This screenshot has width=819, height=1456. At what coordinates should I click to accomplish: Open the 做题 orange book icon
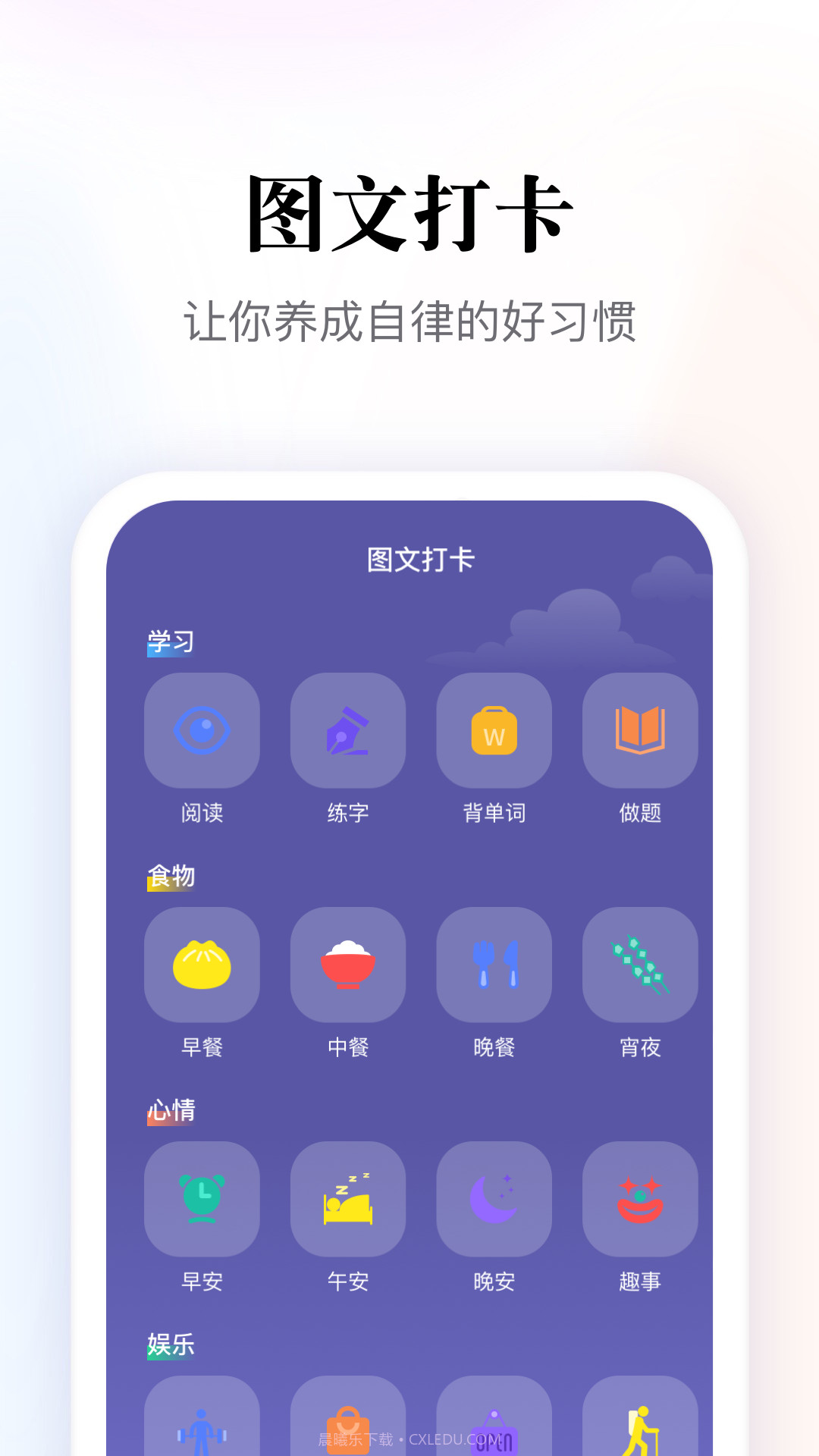pyautogui.click(x=640, y=730)
